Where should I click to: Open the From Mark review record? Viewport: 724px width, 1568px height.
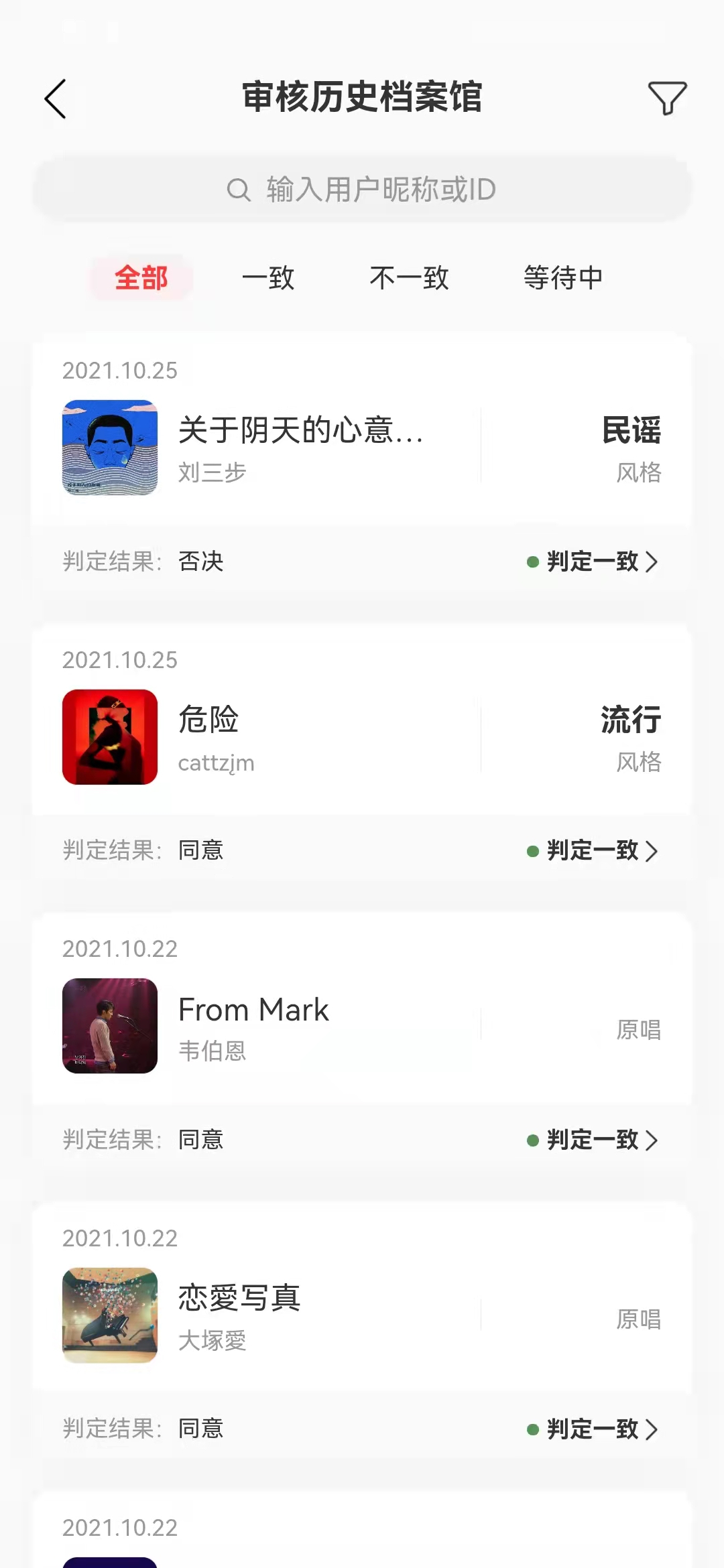tap(300, 1026)
